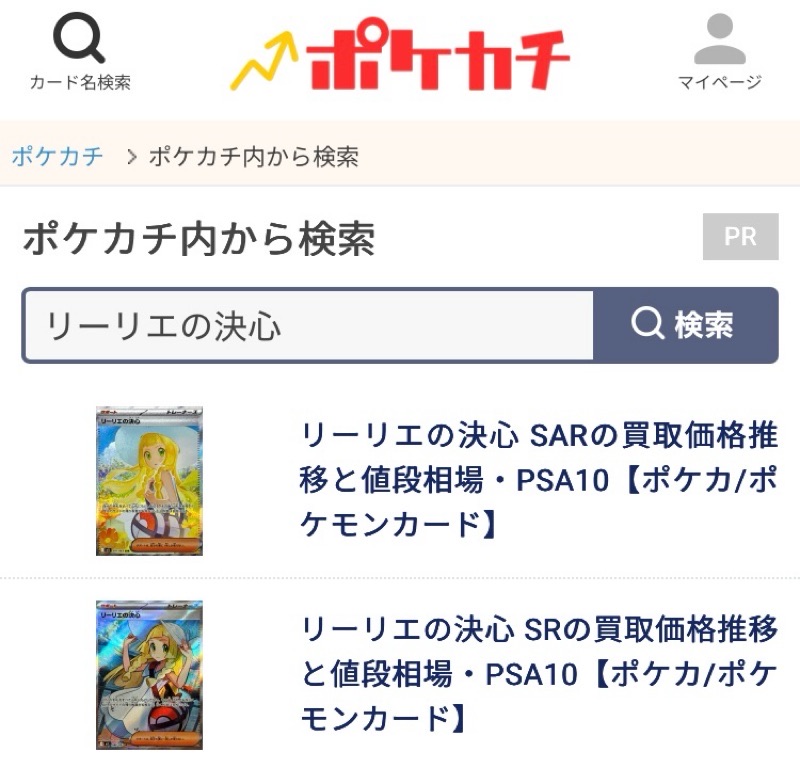
Task: Open the リーリエの決心 SAR price article
Action: [x=538, y=480]
